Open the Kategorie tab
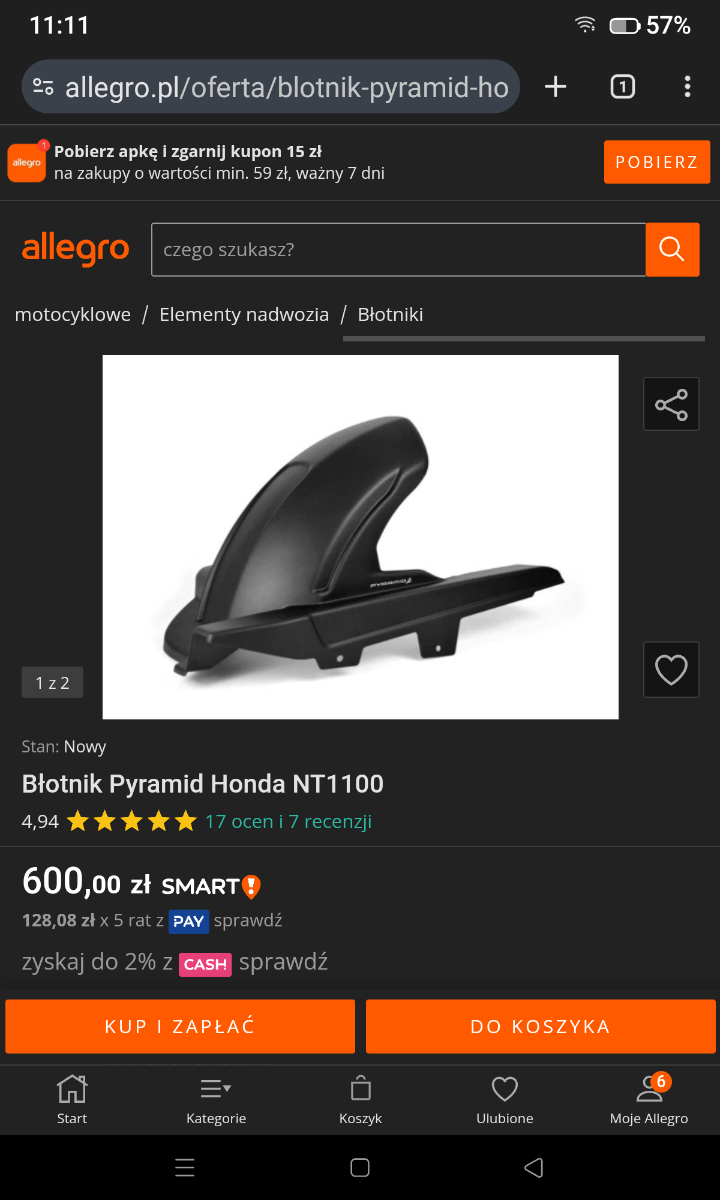Screen dimensions: 720x1200 (x=216, y=1100)
